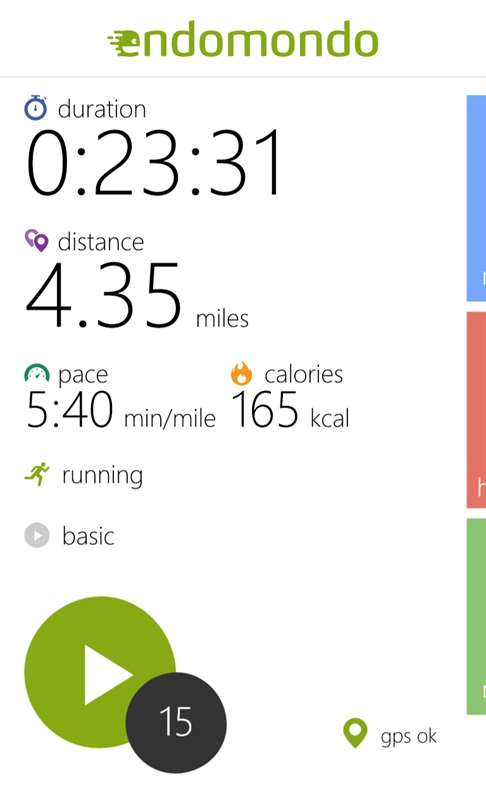Open the blue tile on the right edge

click(x=476, y=198)
